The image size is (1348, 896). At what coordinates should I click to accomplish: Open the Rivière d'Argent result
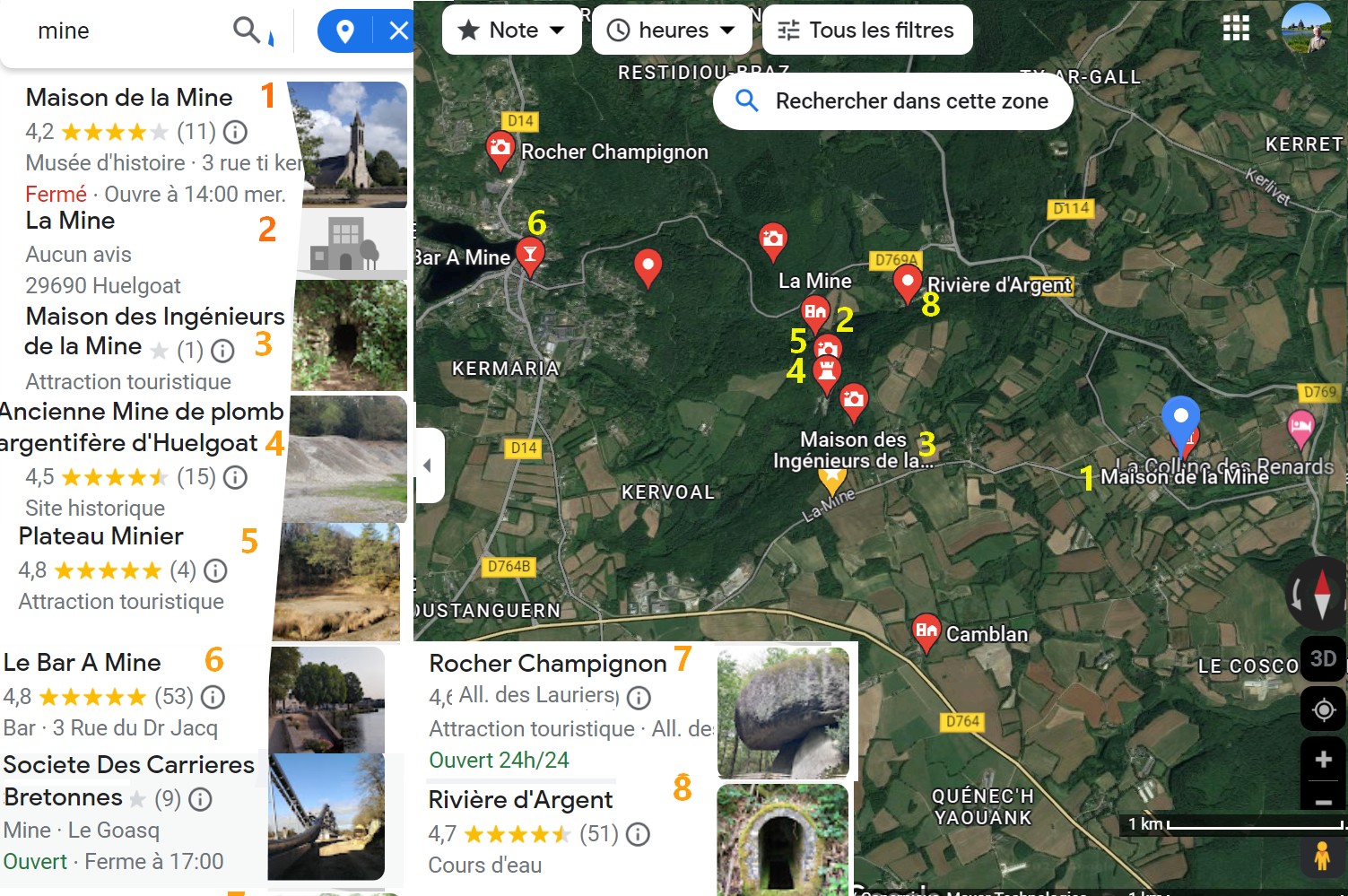520,800
